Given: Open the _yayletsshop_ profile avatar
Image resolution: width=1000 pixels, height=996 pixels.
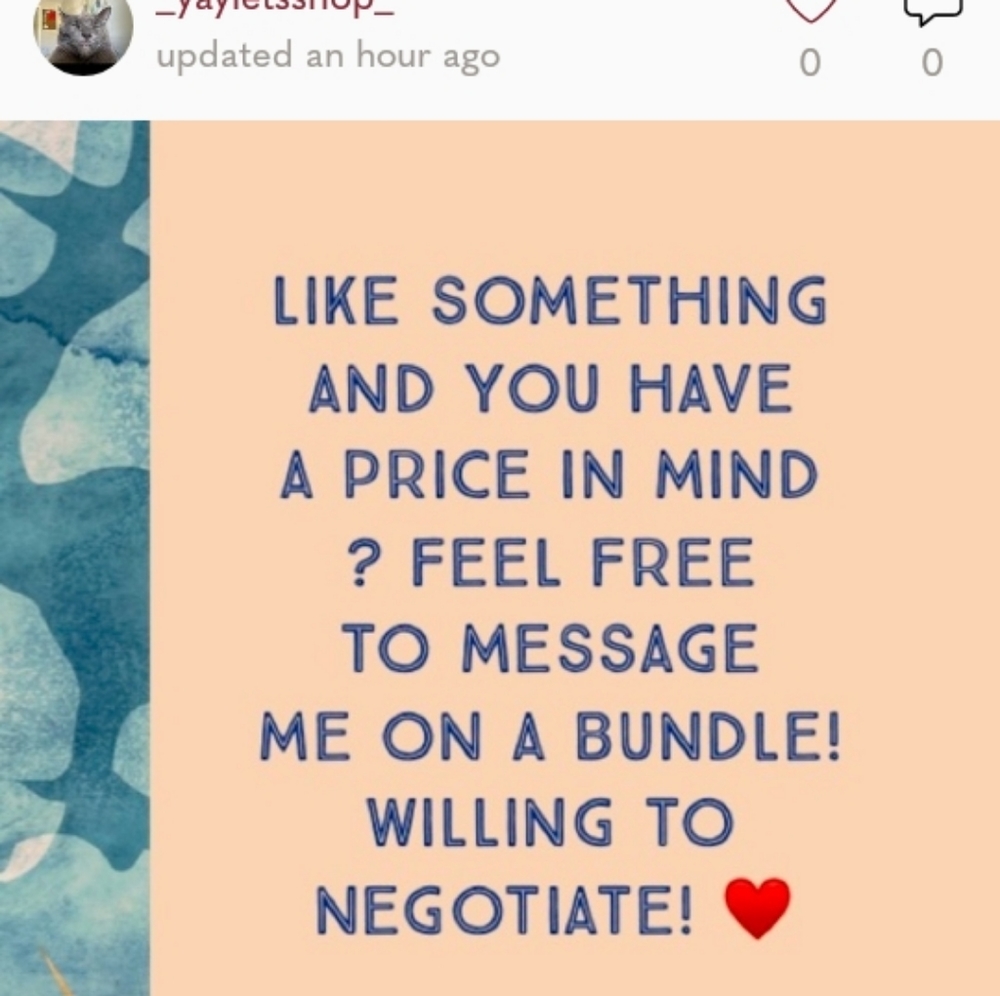Looking at the screenshot, I should click(x=83, y=35).
